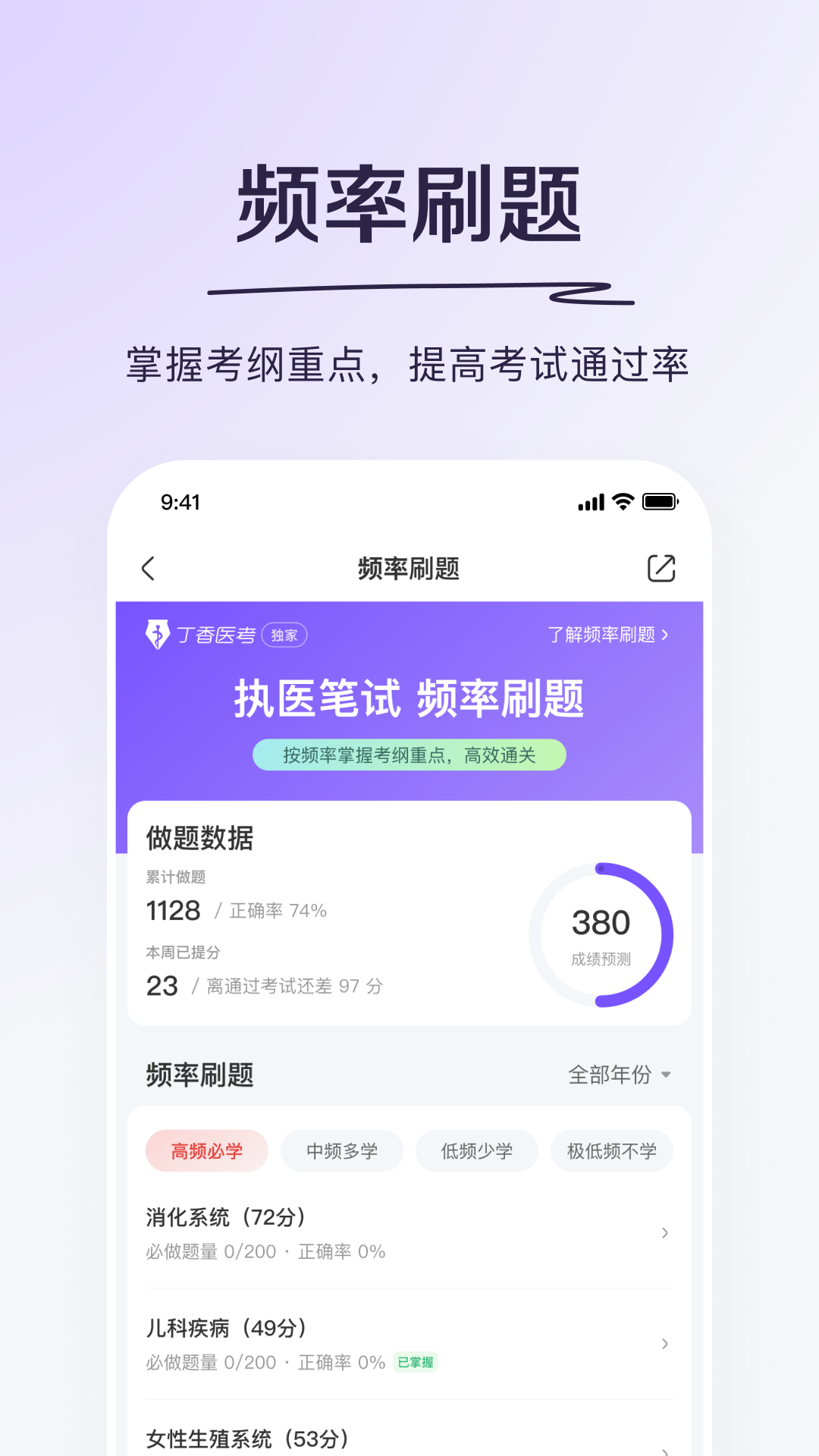
Task: Open Wi-Fi status icon in status bar
Action: [620, 502]
